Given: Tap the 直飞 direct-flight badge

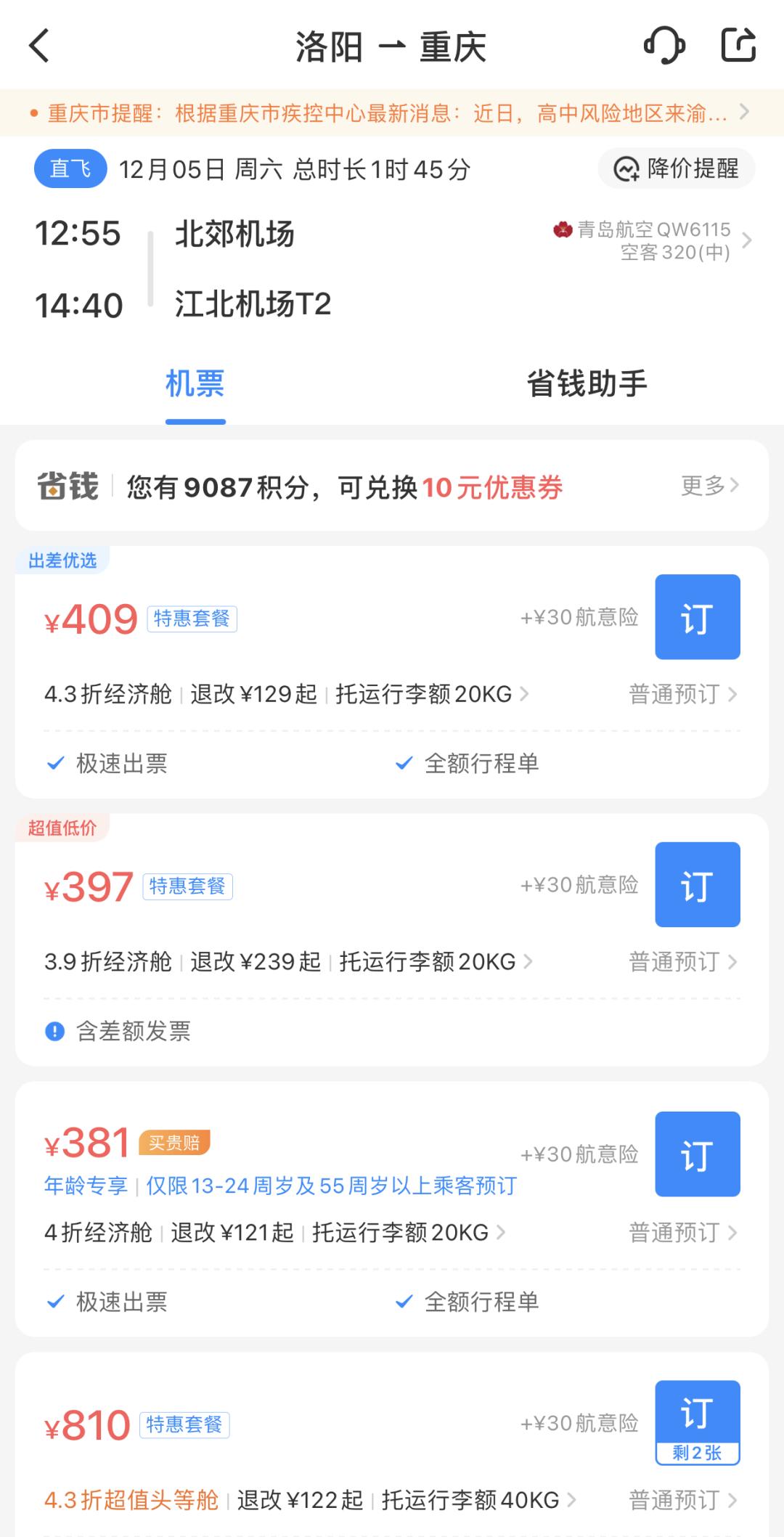Looking at the screenshot, I should pos(69,168).
